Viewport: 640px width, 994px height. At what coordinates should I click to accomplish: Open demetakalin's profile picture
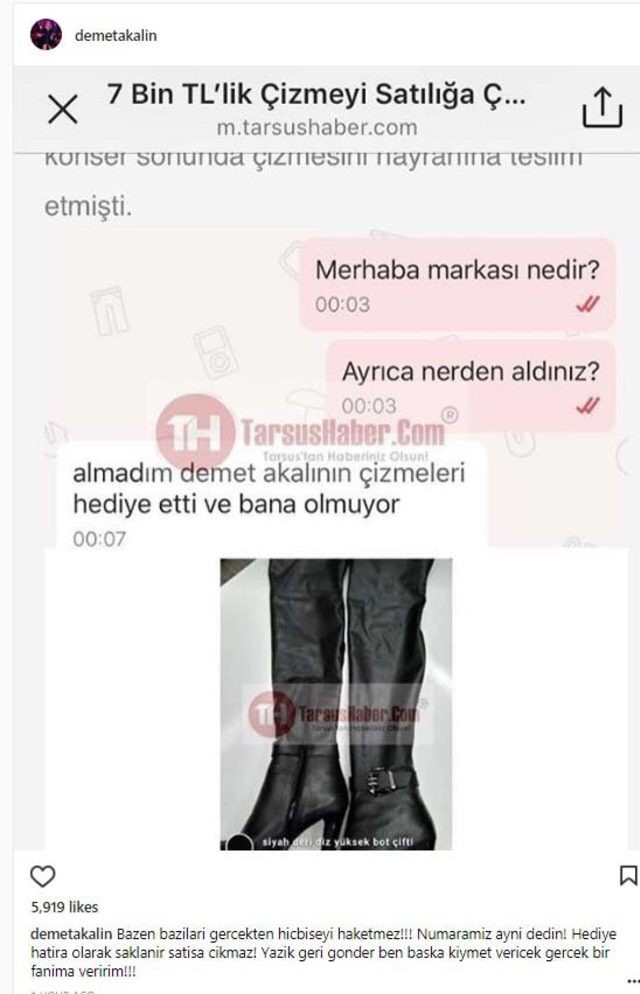click(46, 34)
